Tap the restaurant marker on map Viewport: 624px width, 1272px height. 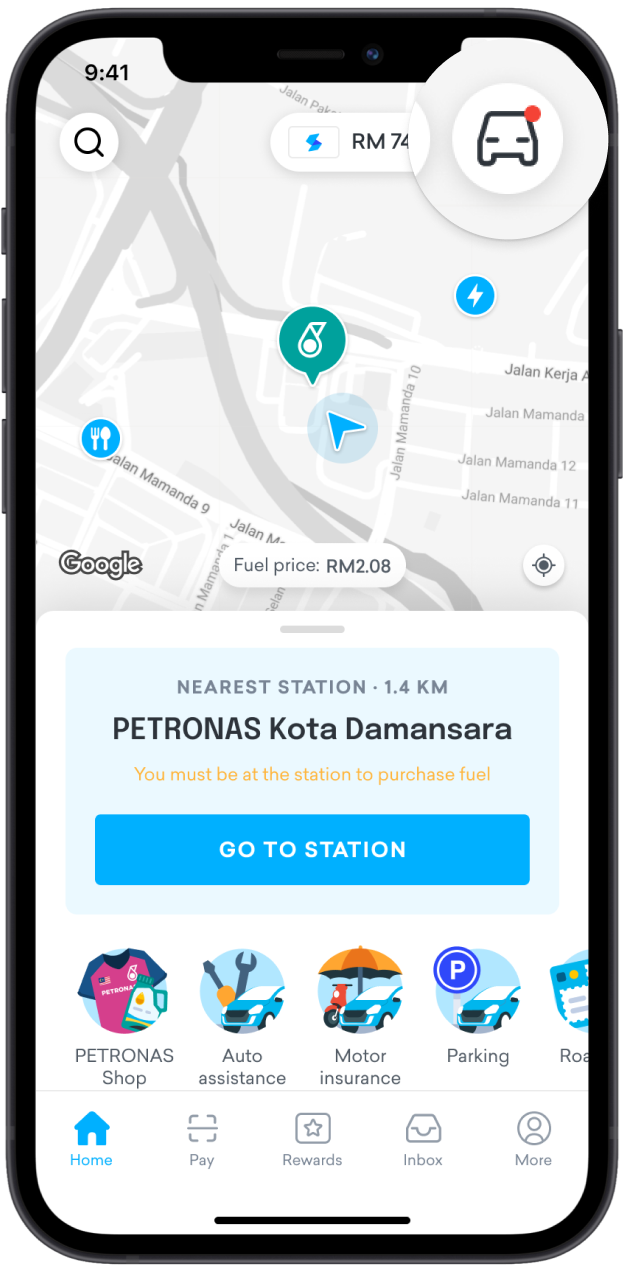tap(101, 438)
